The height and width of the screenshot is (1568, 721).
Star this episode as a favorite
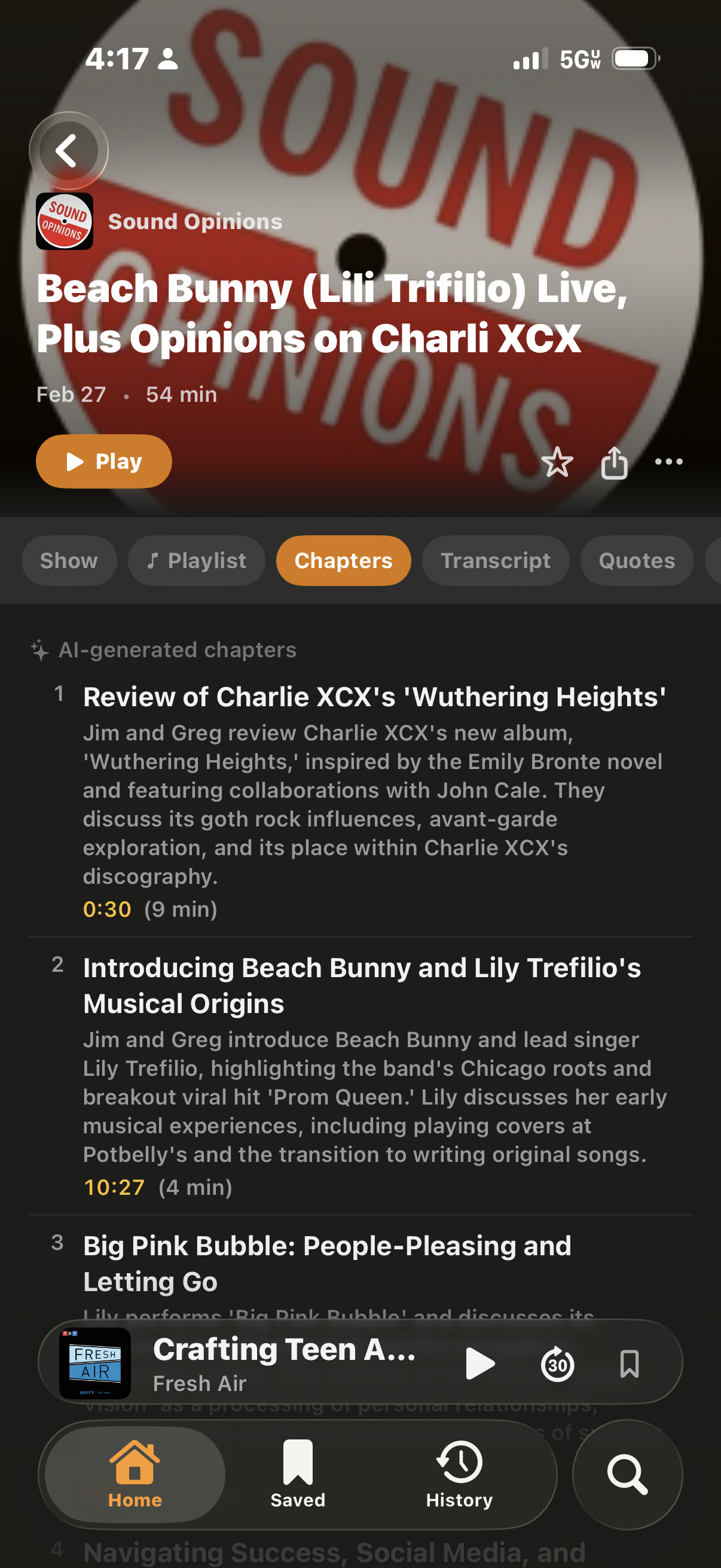point(559,462)
